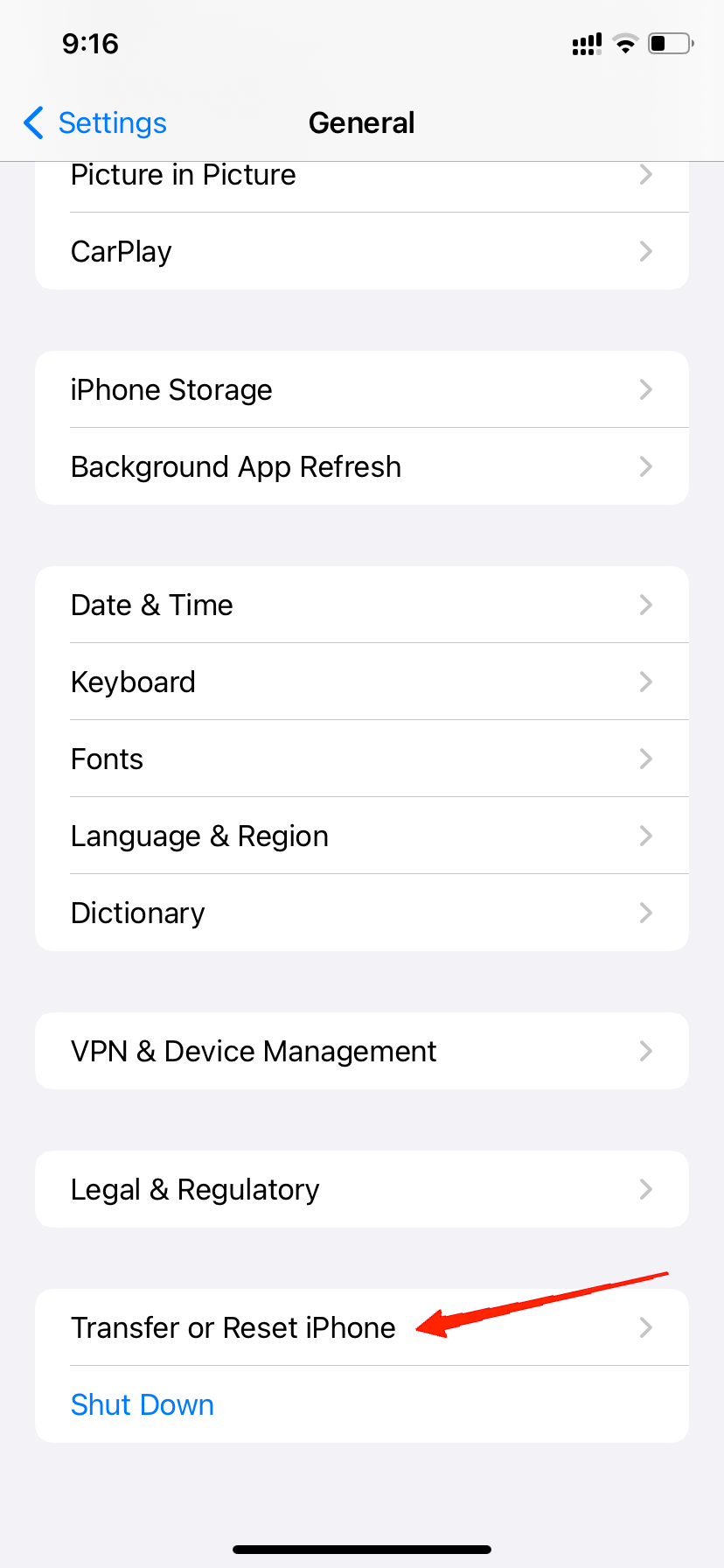Tap the back chevron beside Settings

click(32, 123)
